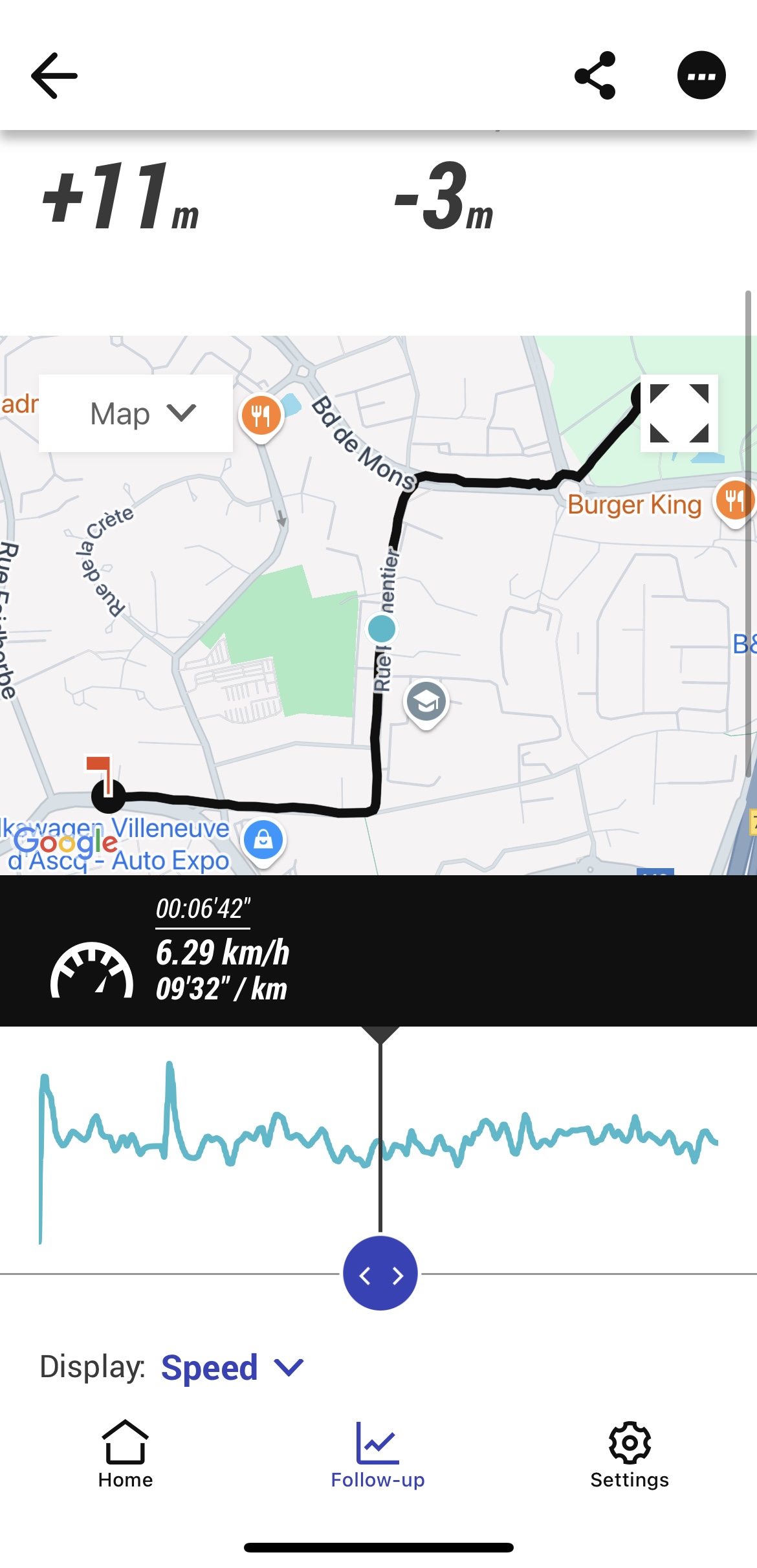Switch to the Home tab
The image size is (757, 1568).
pyautogui.click(x=126, y=1454)
